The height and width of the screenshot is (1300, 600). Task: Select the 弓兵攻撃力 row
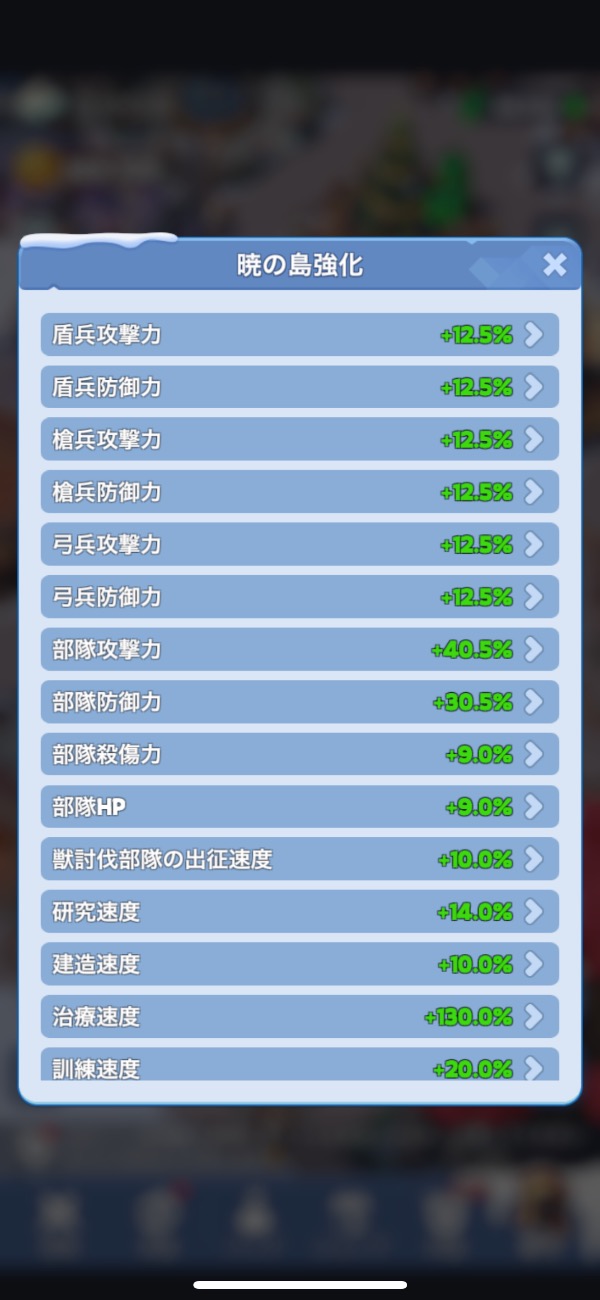click(299, 544)
